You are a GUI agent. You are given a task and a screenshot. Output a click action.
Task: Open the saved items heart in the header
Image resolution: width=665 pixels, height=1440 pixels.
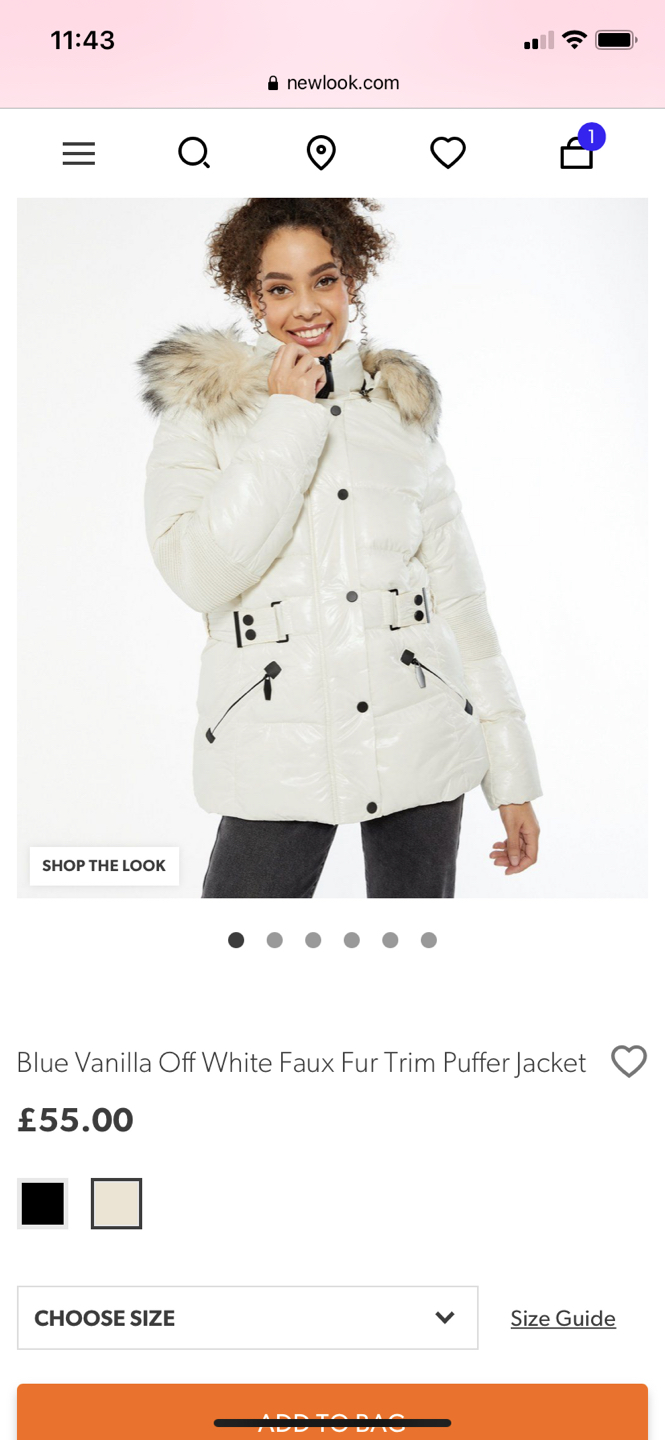(447, 153)
